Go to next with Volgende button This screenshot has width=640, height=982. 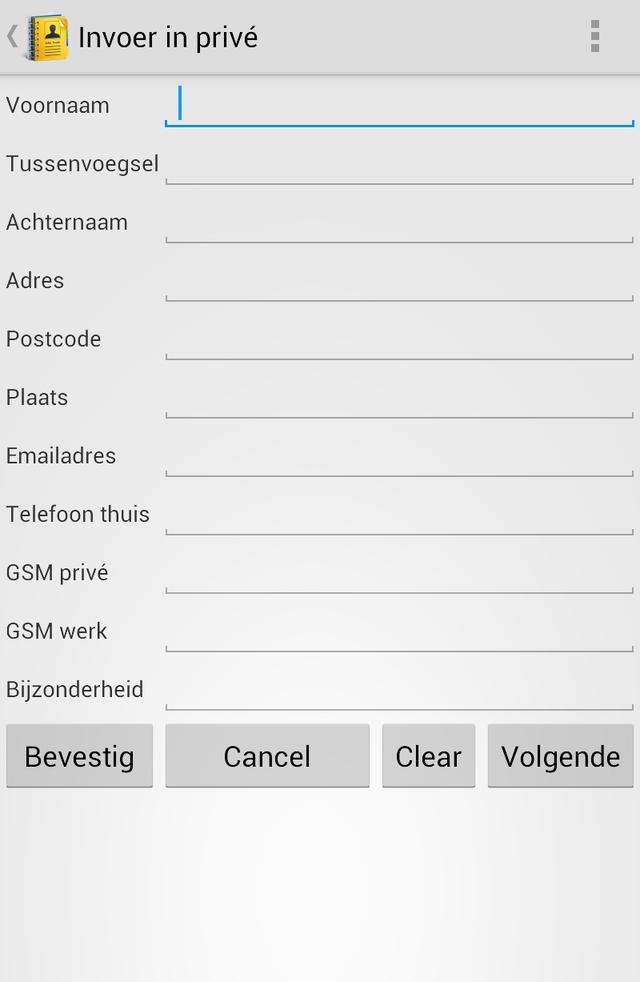(560, 756)
